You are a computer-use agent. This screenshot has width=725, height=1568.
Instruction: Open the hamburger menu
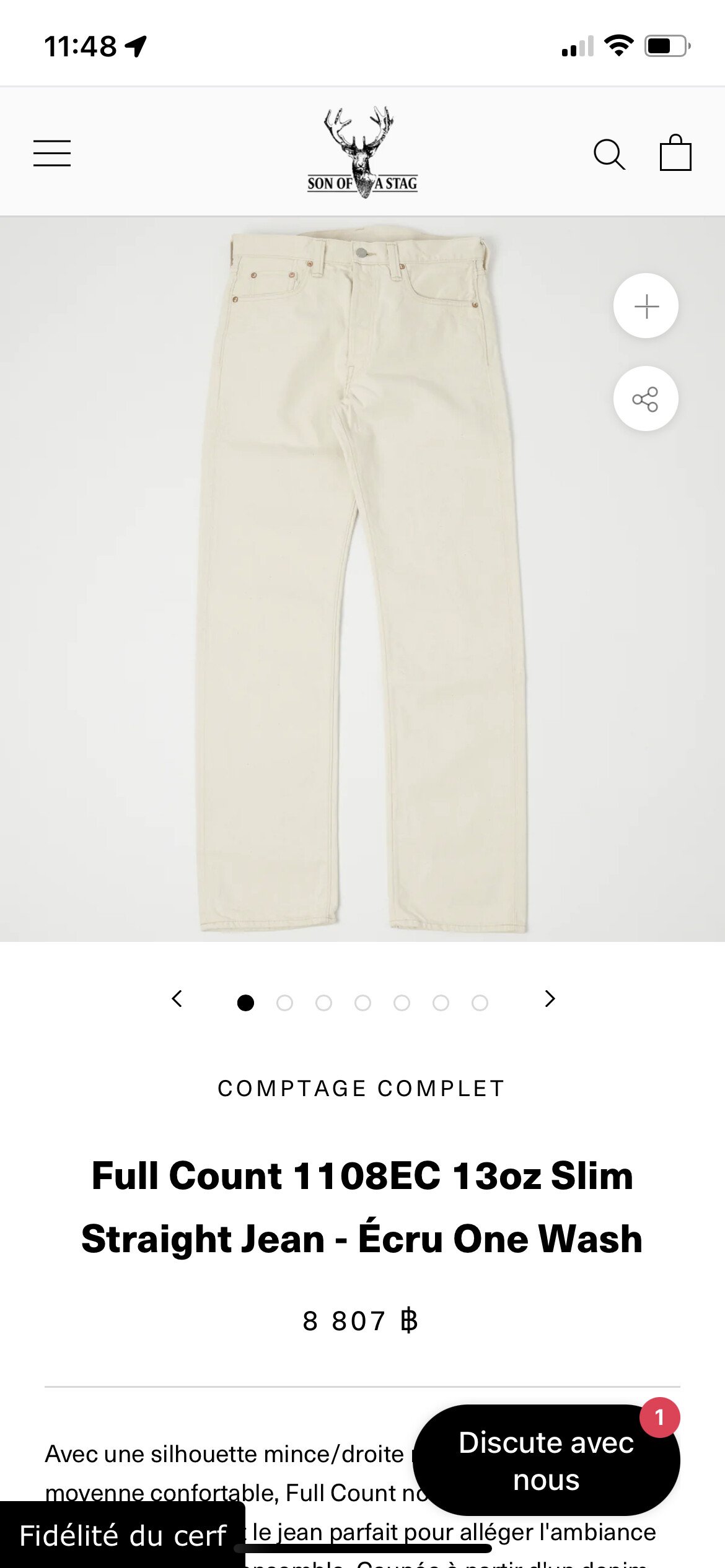[52, 153]
